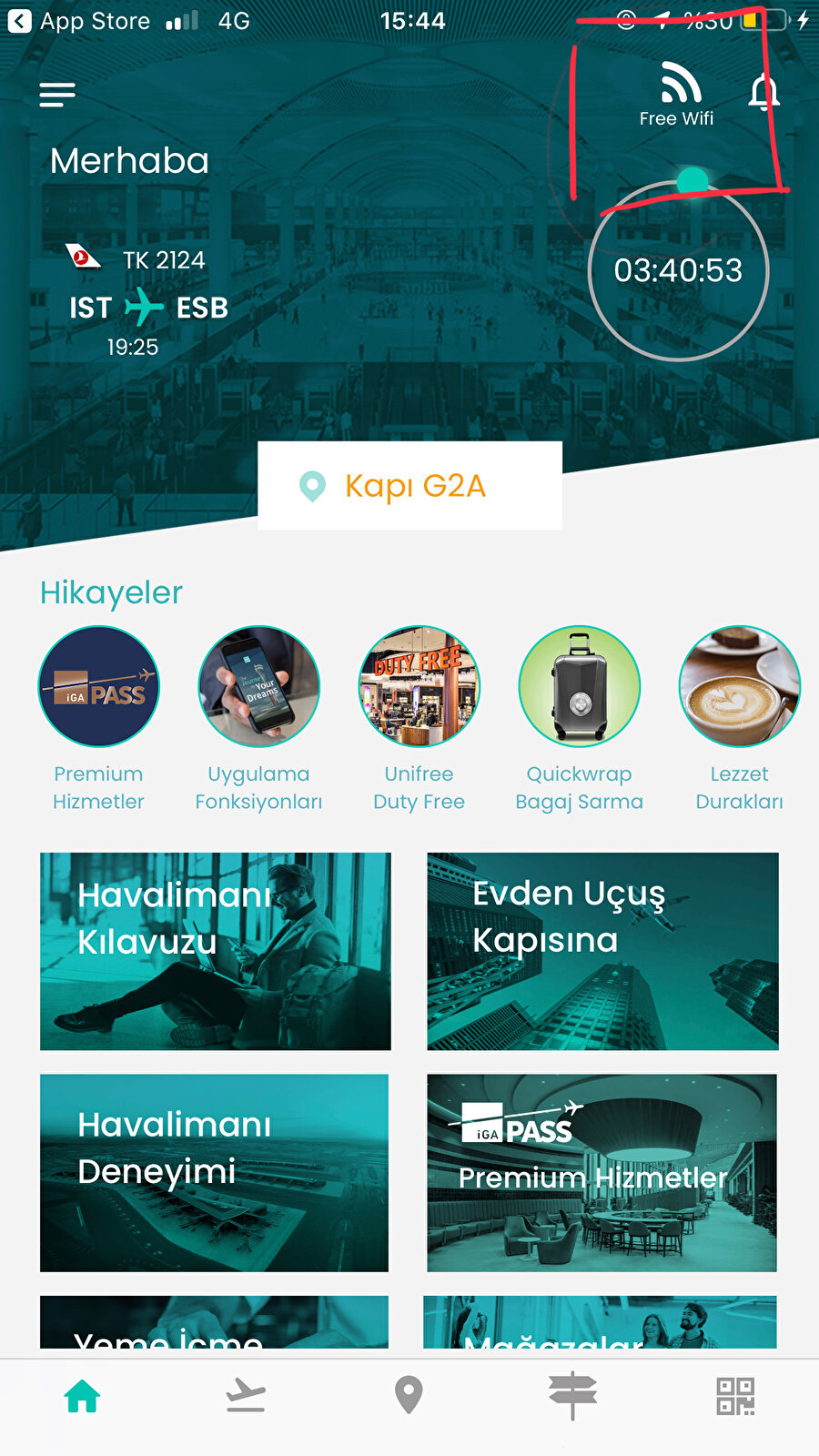This screenshot has height=1456, width=819.
Task: Open the Havalimanı Kılavuzu card
Action: tap(216, 951)
